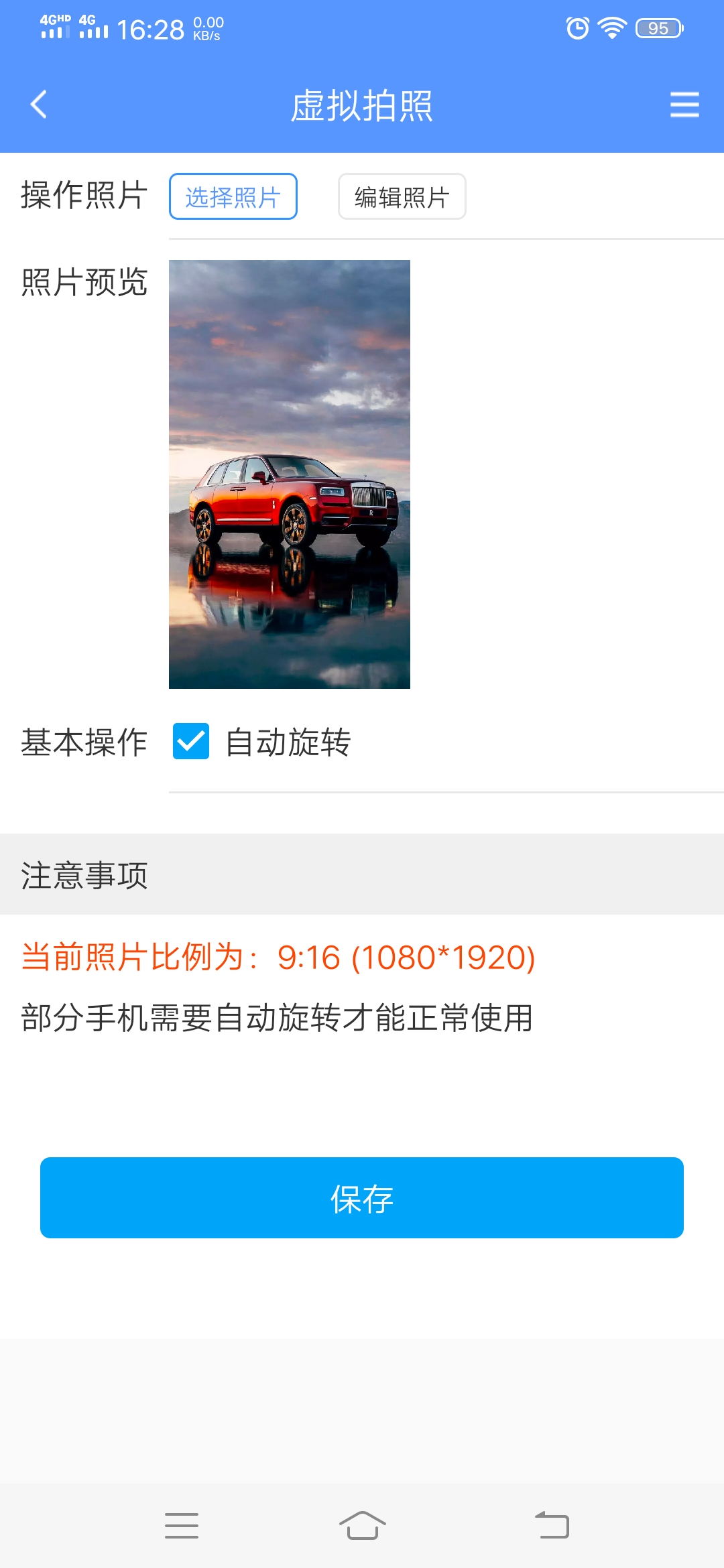This screenshot has width=724, height=1568.
Task: Open the hamburger menu in the header
Action: tap(684, 105)
